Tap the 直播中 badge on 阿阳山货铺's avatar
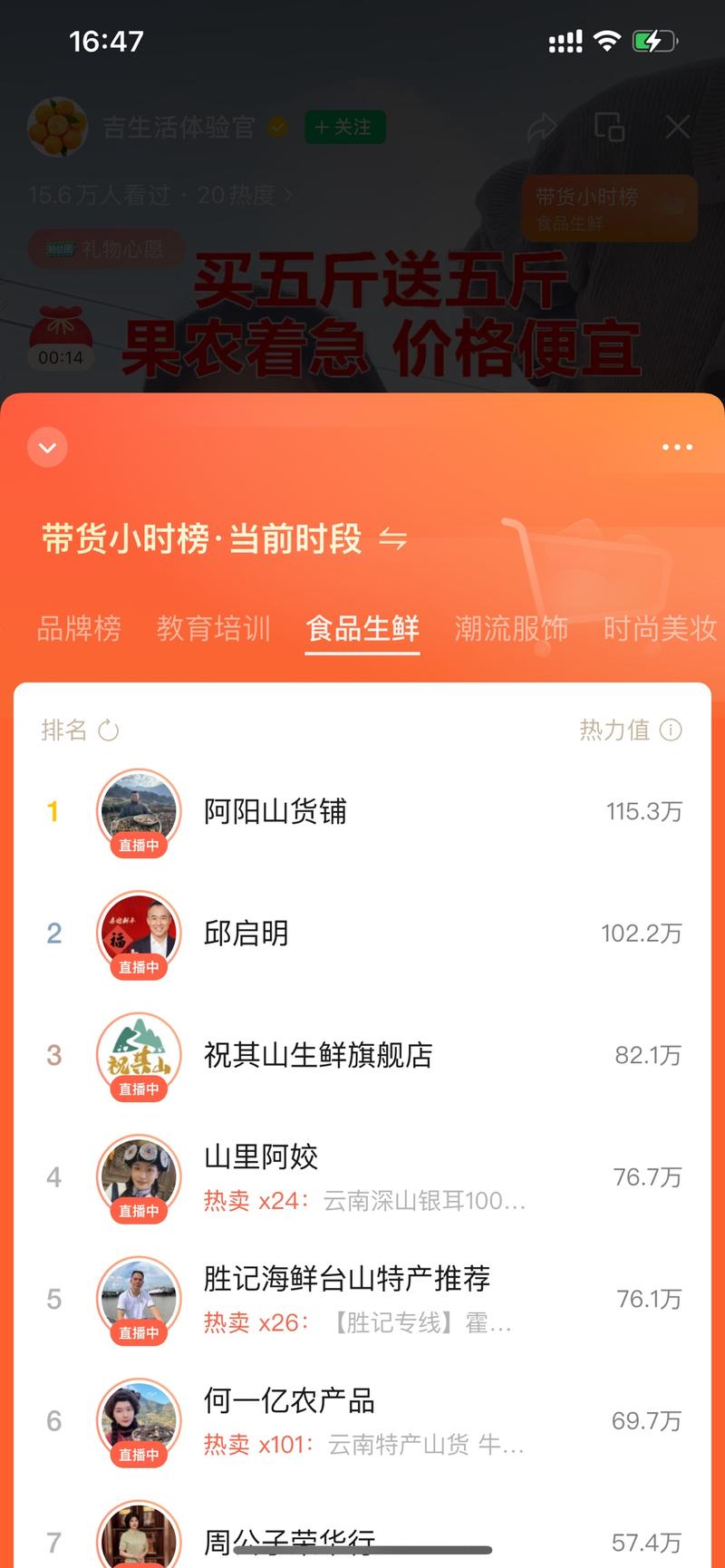The width and height of the screenshot is (725, 1568). (138, 847)
